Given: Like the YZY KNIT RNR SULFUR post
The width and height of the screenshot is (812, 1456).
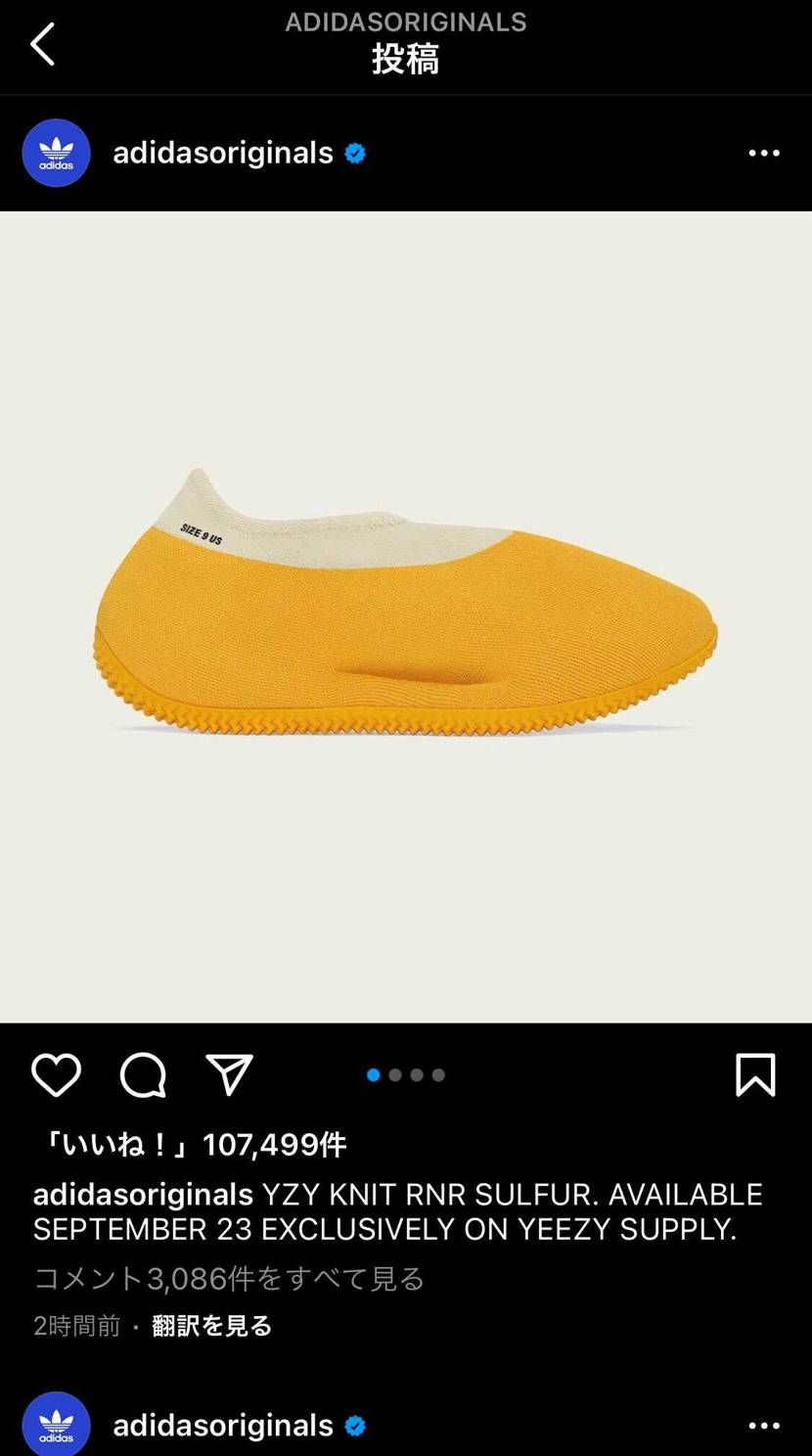Looking at the screenshot, I should point(56,1075).
